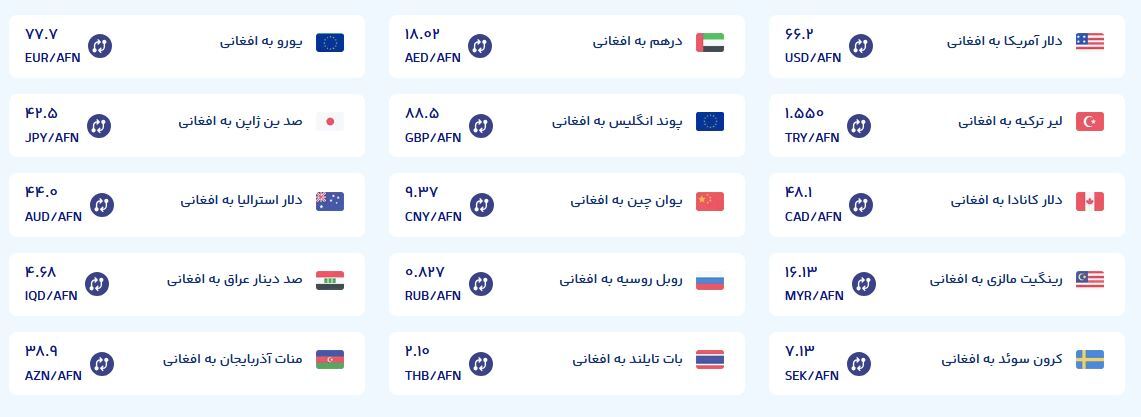Tap the swap icon on IQD/AFN
The width and height of the screenshot is (1141, 417).
pos(97,284)
